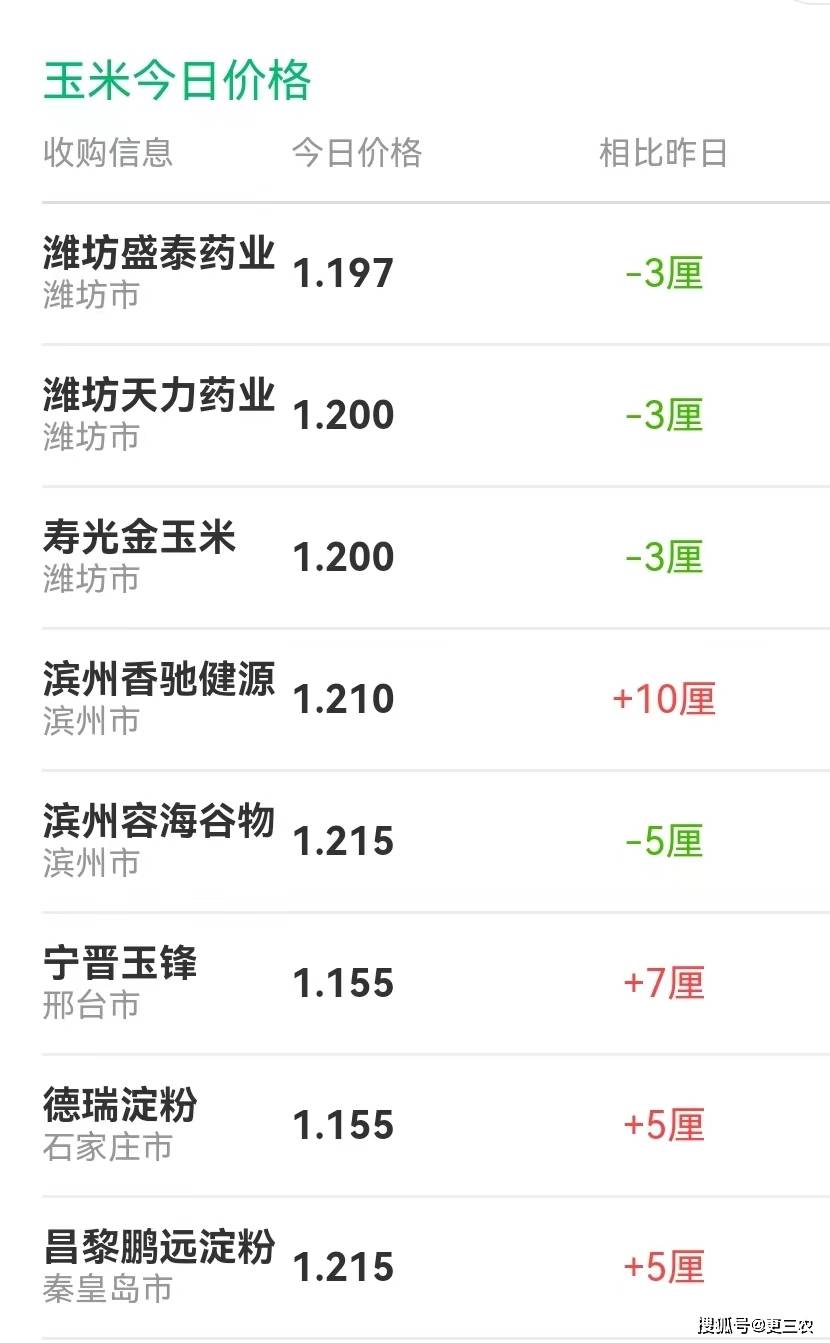
Task: Open the 滨州容海谷物 entry
Action: 160,822
